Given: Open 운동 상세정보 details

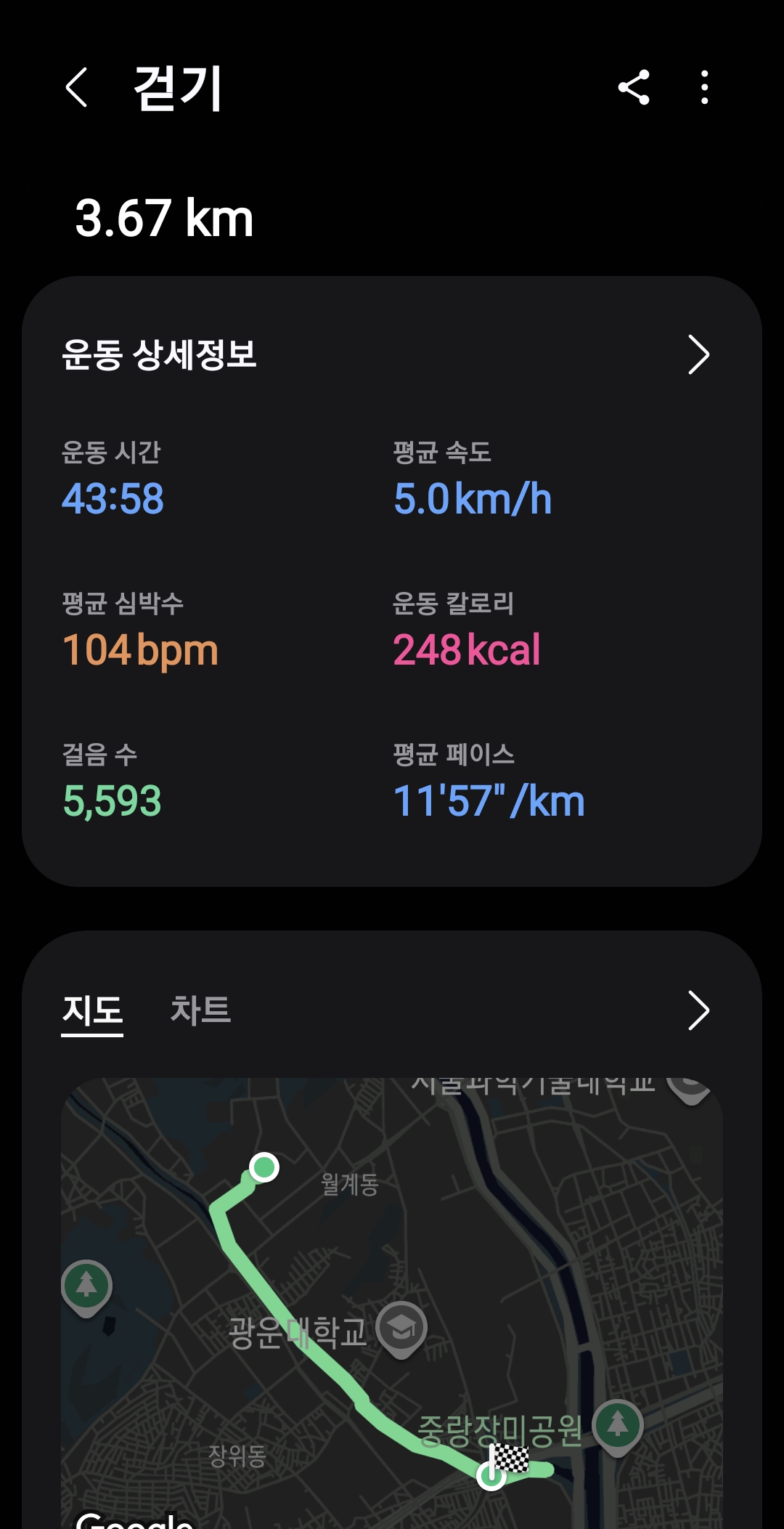Looking at the screenshot, I should 698,355.
